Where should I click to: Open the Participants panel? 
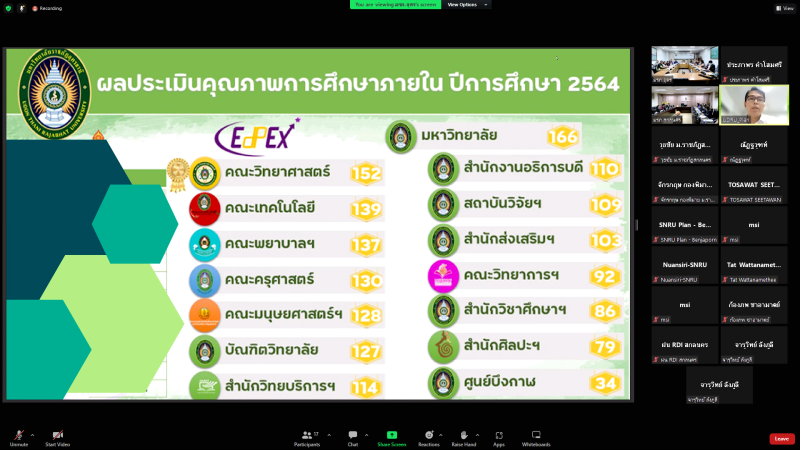pyautogui.click(x=309, y=436)
